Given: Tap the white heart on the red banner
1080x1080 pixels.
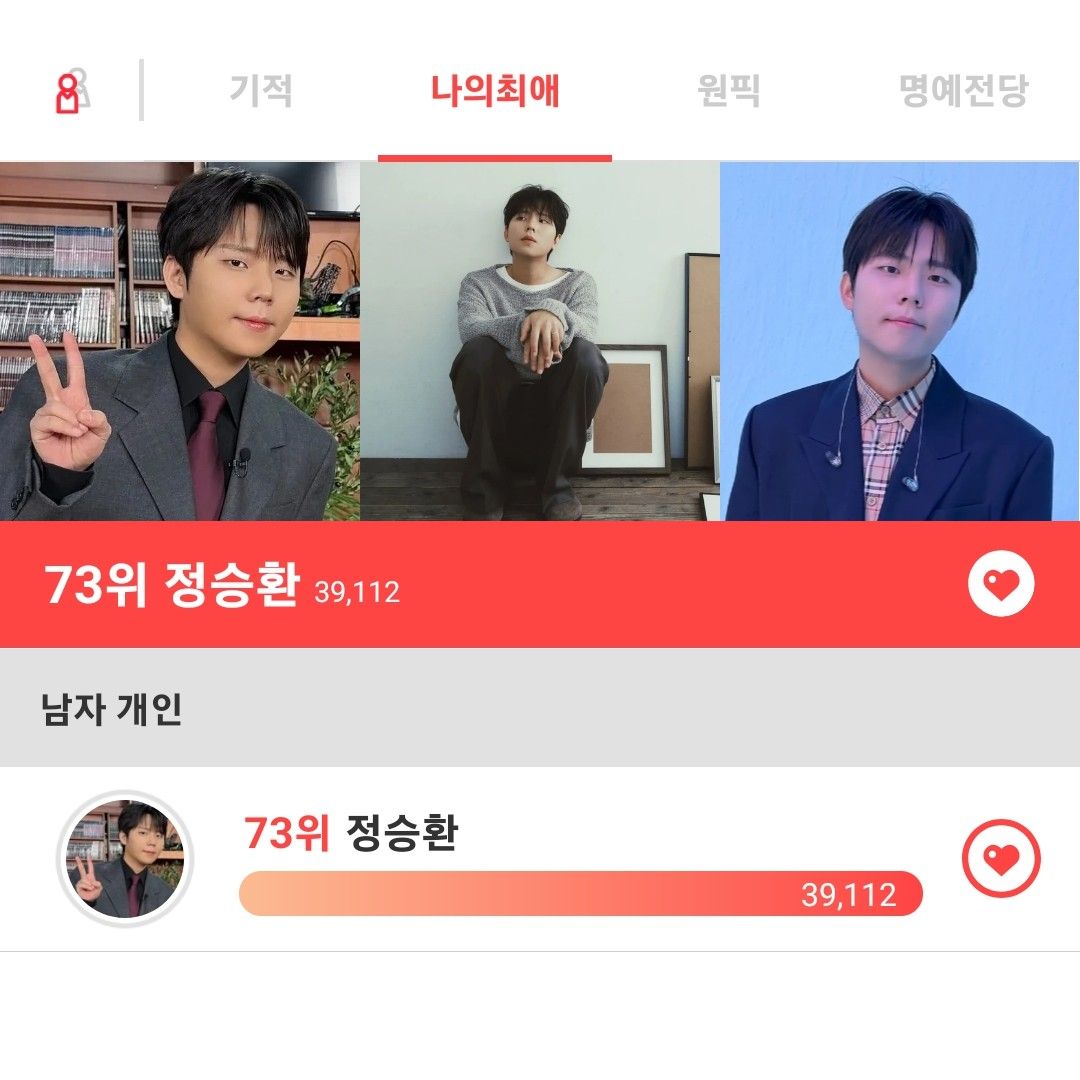Looking at the screenshot, I should (1001, 585).
